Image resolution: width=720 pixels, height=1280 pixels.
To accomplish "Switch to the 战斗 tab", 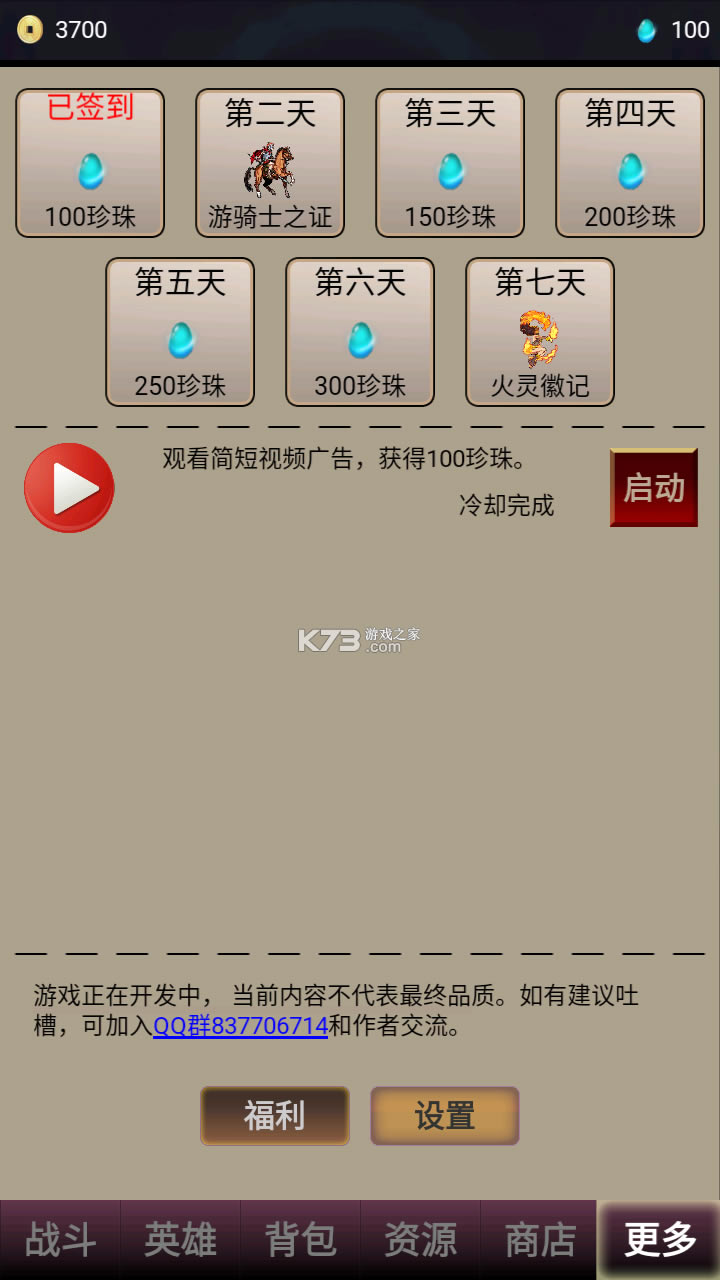I will point(60,1240).
